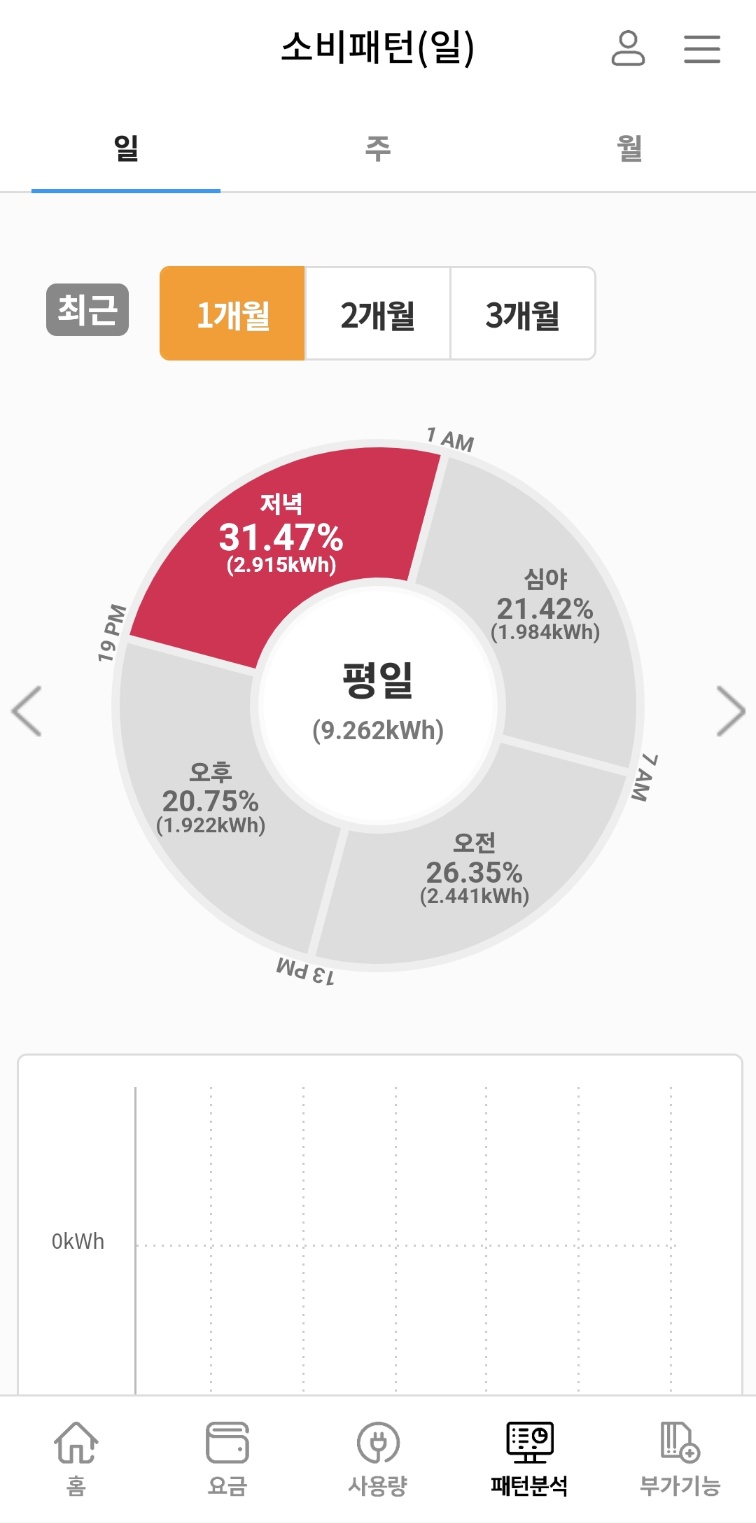Click the 오후 20.75% donut segment
The height and width of the screenshot is (1523, 756).
211,800
